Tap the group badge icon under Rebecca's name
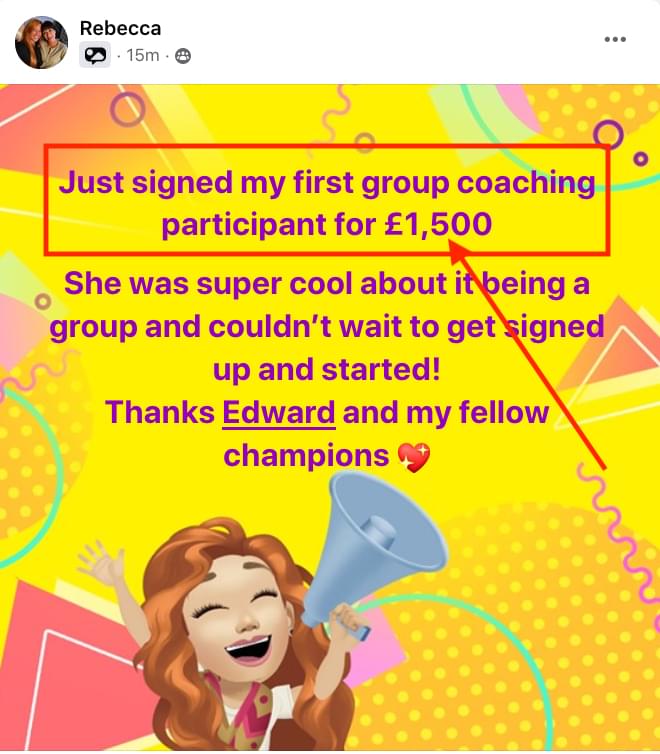Image resolution: width=660 pixels, height=754 pixels. click(x=96, y=57)
